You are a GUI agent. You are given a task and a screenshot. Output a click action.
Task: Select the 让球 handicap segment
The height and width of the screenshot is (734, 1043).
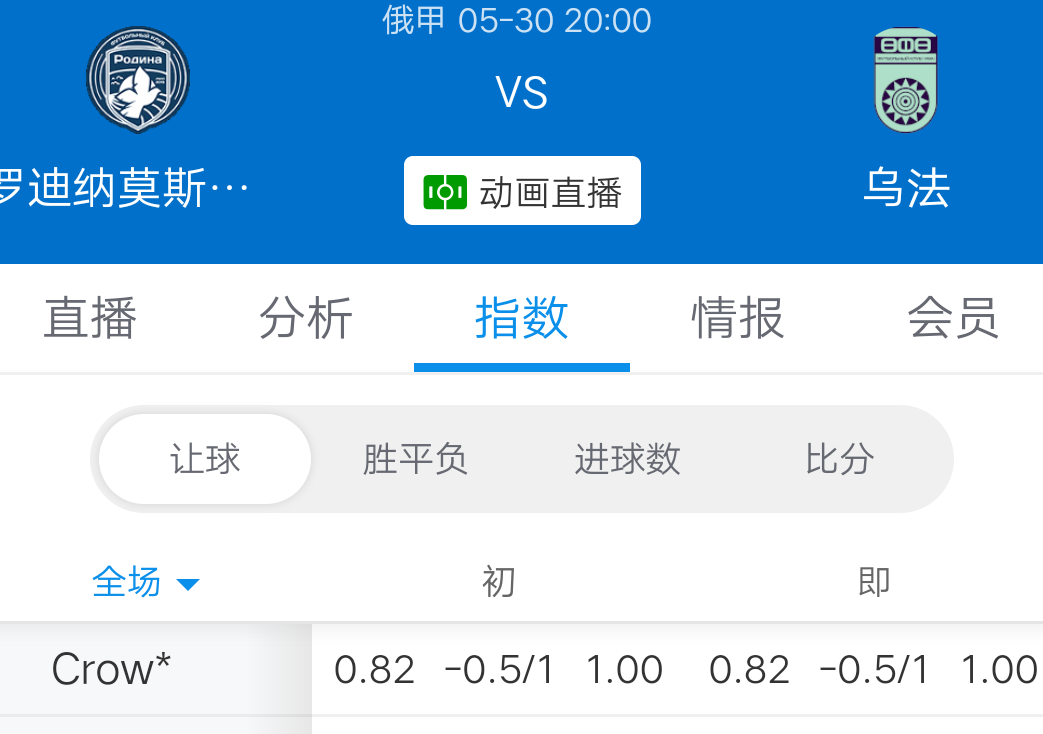[x=205, y=459]
